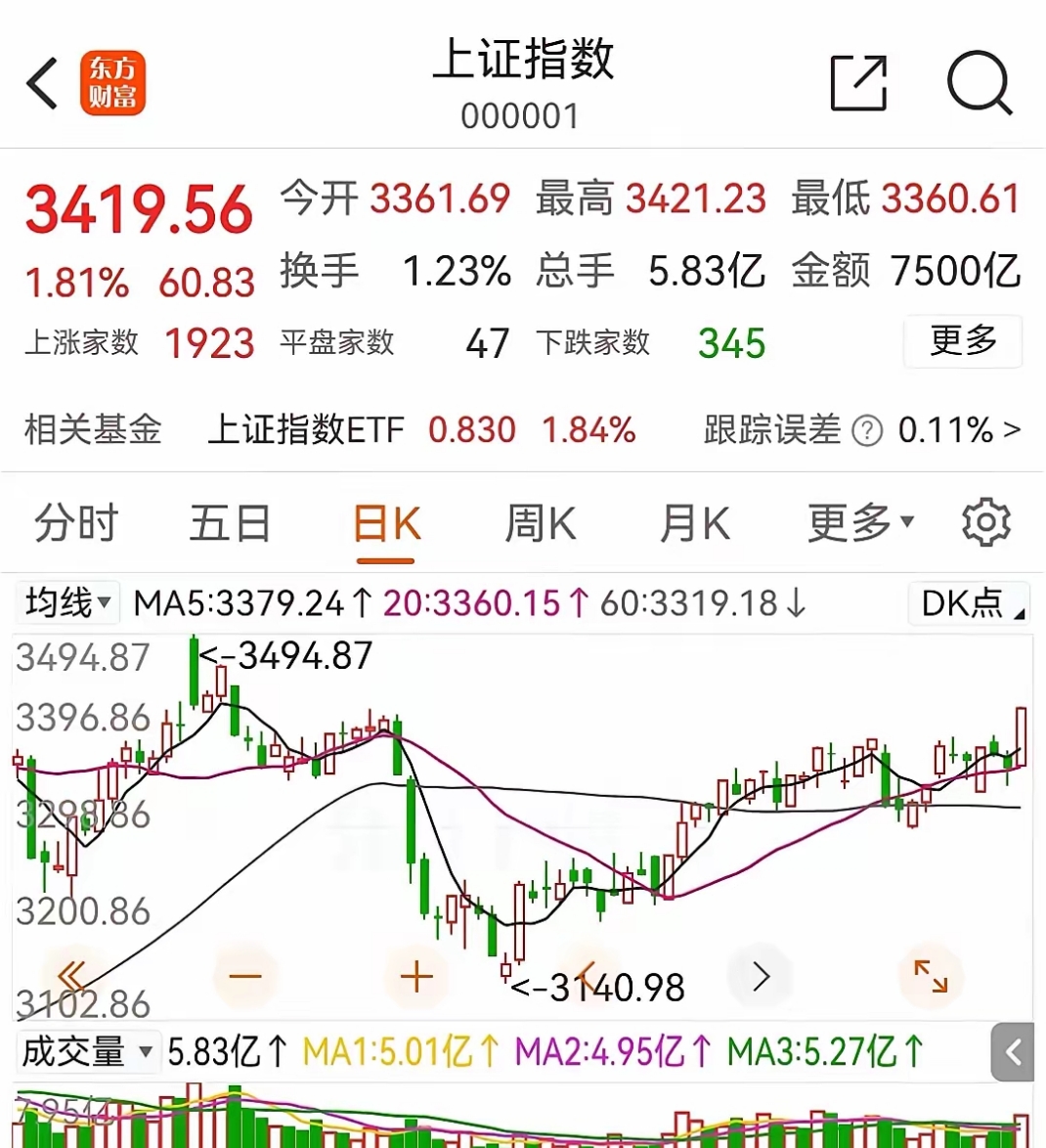1046x1148 pixels.
Task: Open chart settings via the gear icon
Action: coord(986,521)
